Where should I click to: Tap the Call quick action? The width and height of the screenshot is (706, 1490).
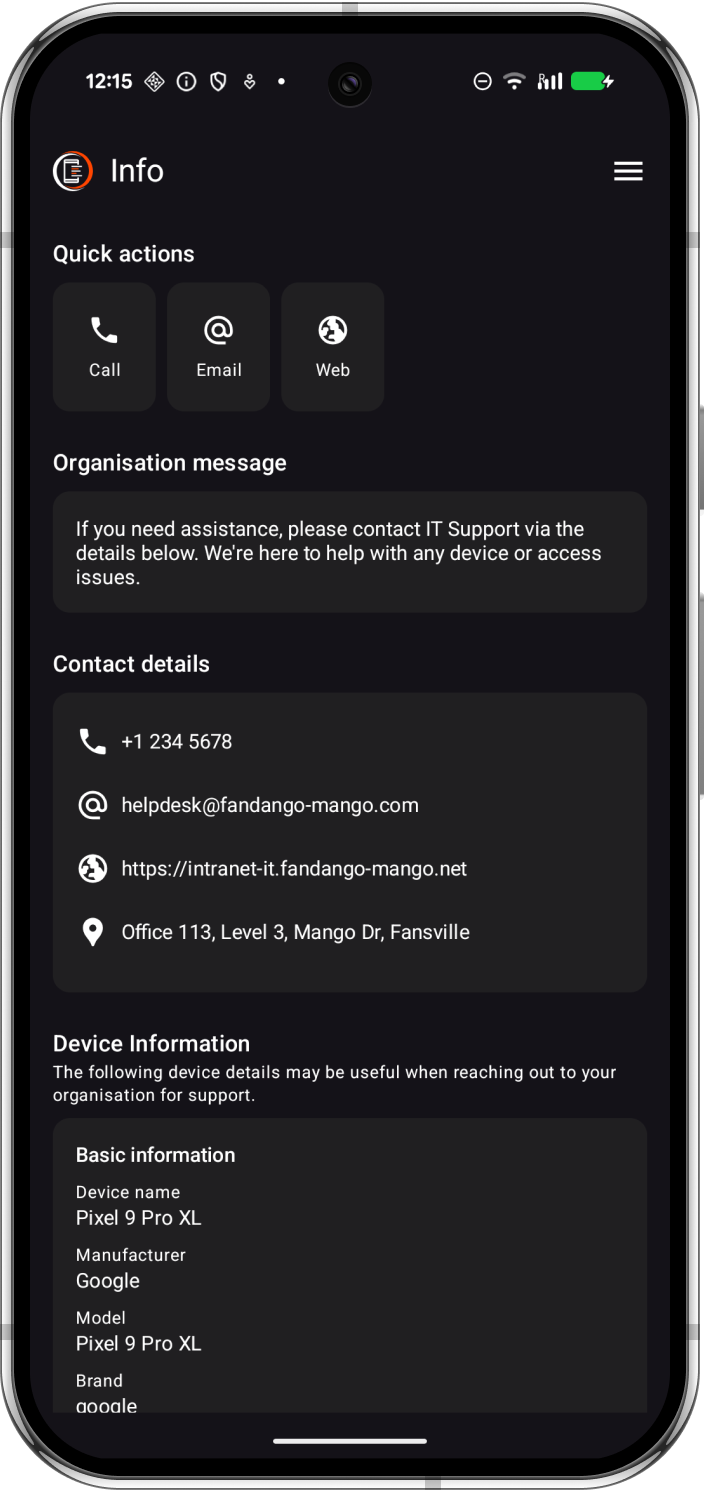[104, 347]
